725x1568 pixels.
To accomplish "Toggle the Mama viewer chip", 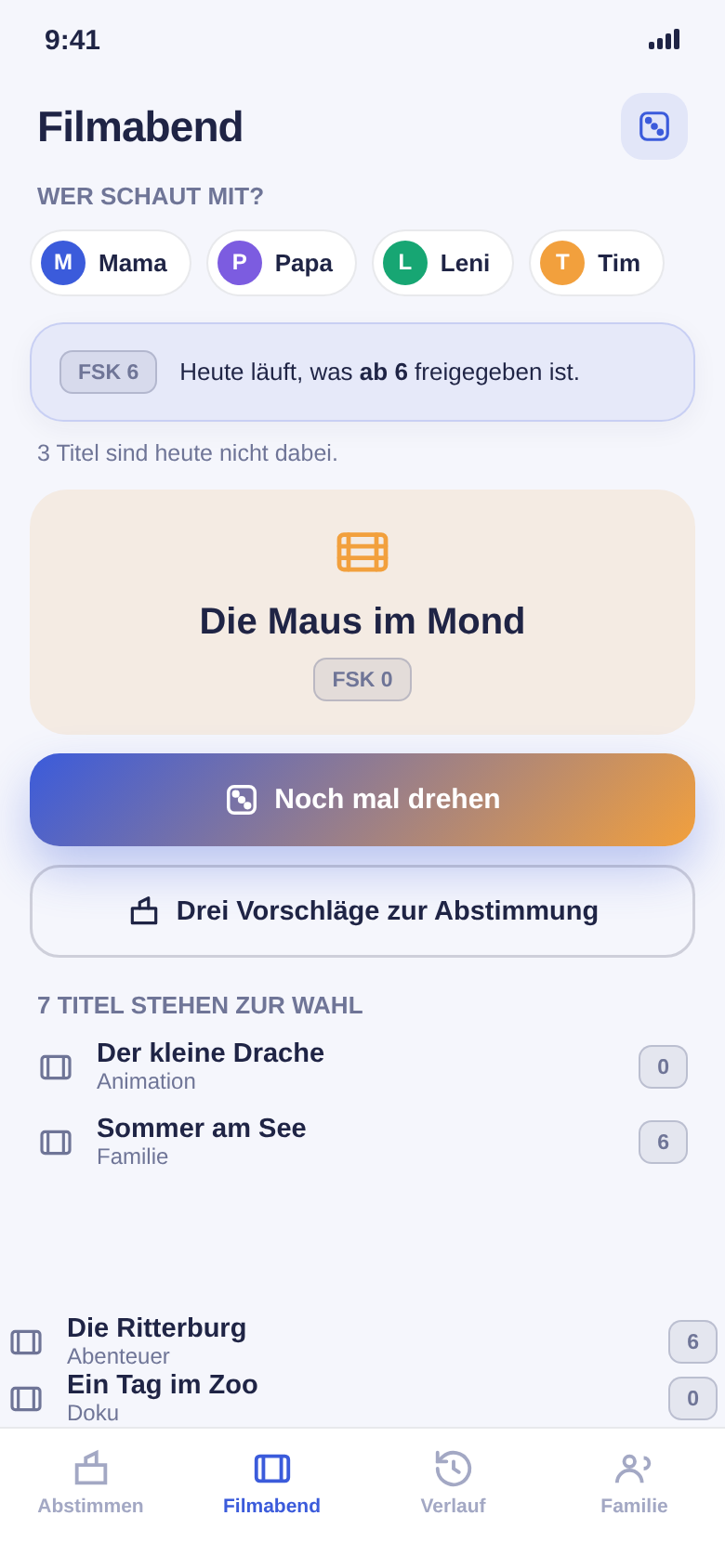I will [x=111, y=263].
